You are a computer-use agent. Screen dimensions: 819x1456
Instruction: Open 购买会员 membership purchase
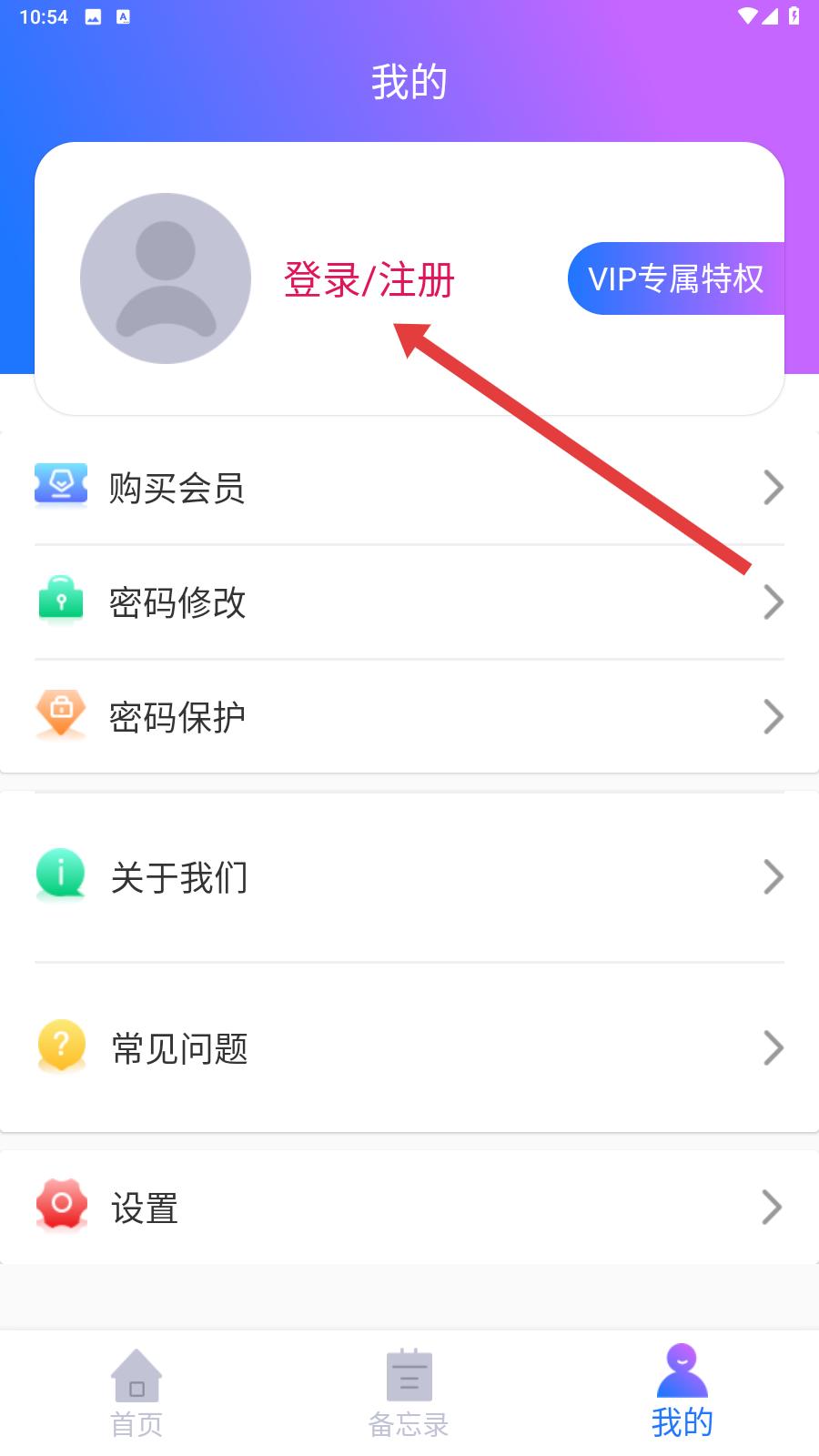coord(409,488)
